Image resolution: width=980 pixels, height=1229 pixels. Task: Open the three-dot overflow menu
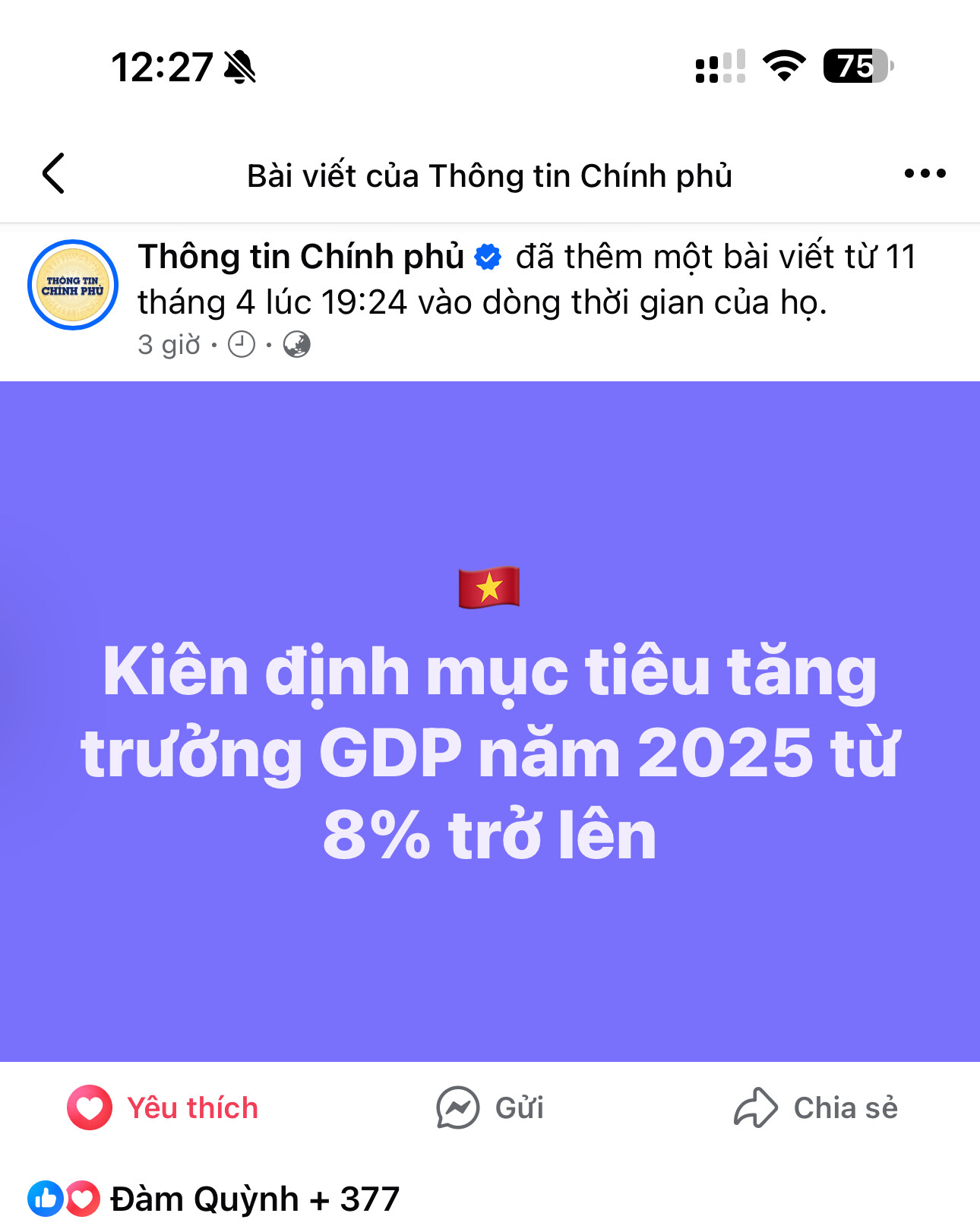(x=925, y=174)
